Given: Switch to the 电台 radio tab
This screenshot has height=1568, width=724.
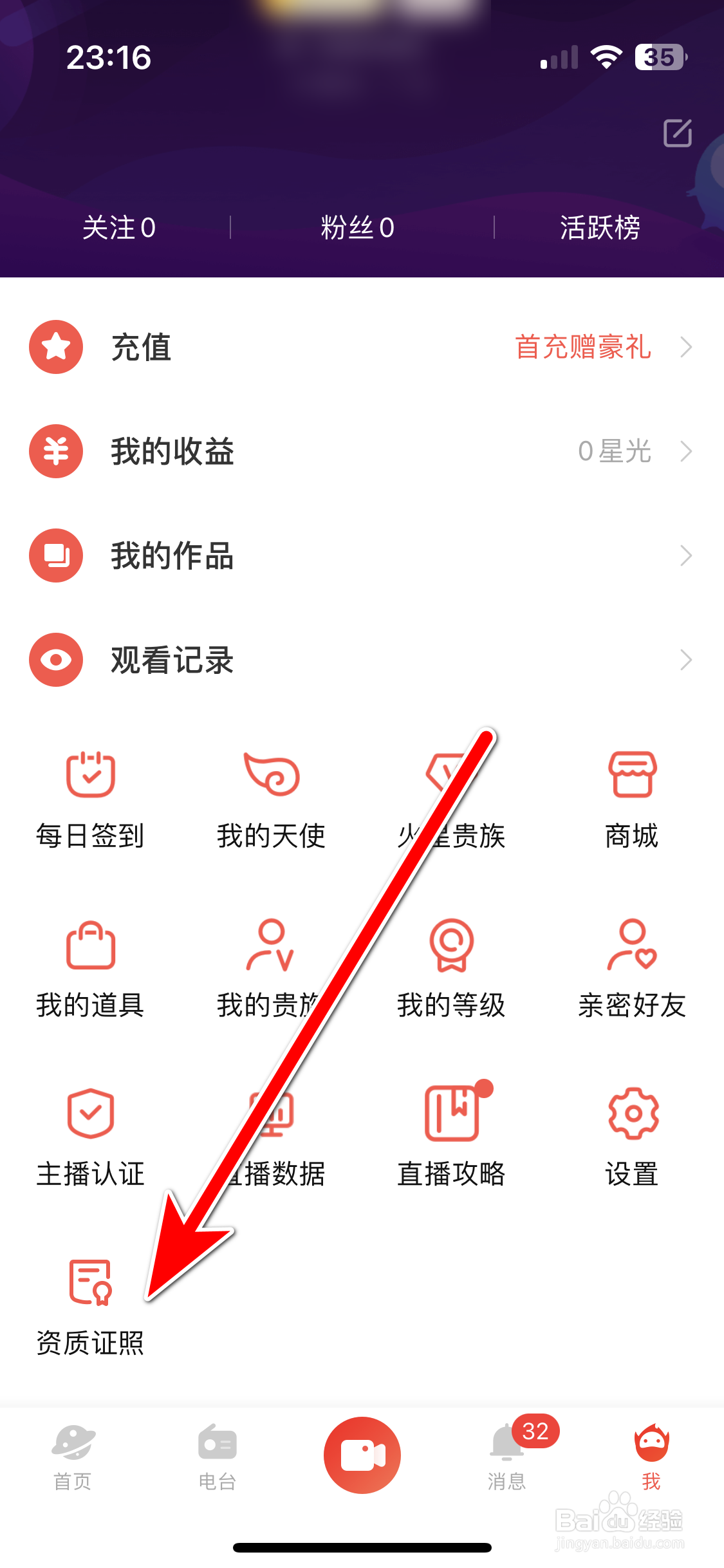Looking at the screenshot, I should tap(217, 1461).
